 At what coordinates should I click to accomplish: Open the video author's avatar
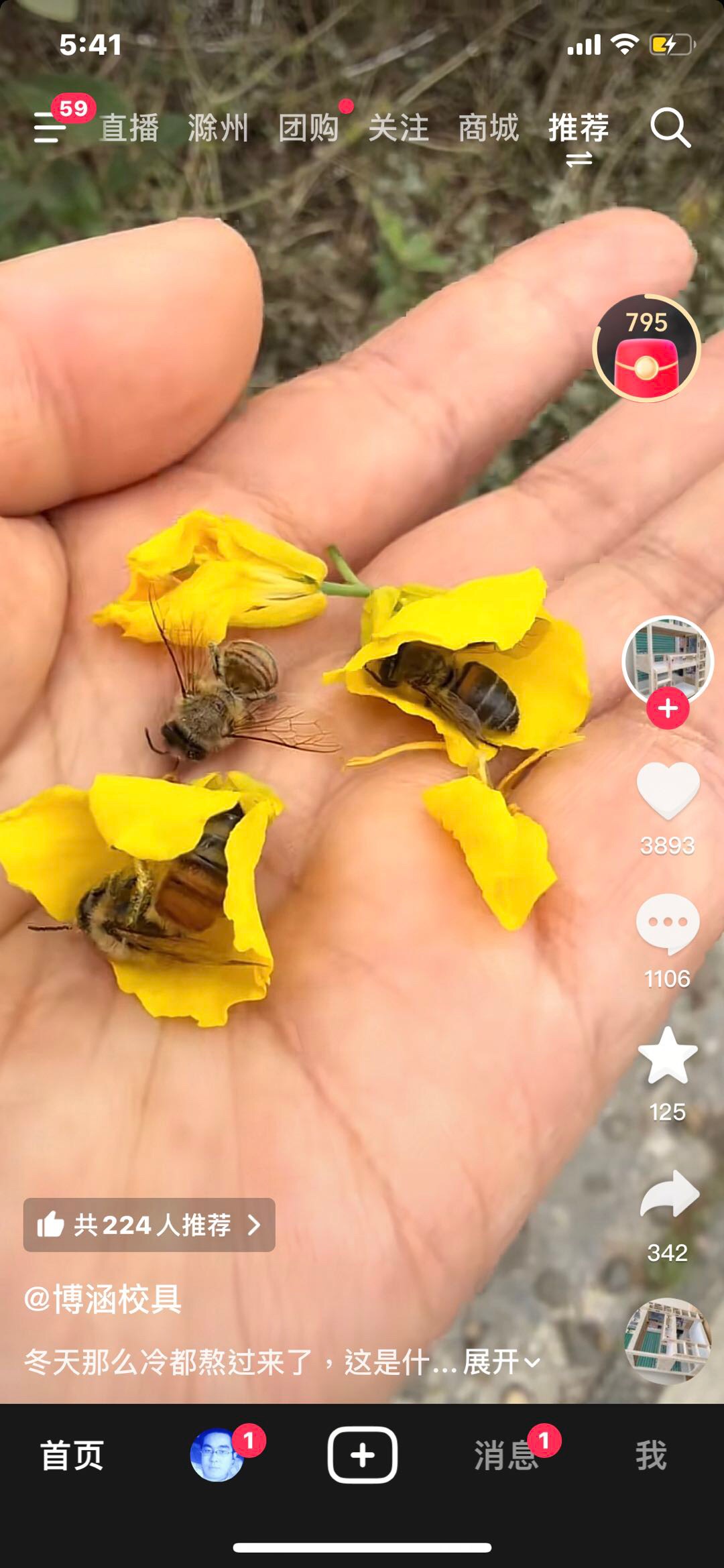click(667, 660)
